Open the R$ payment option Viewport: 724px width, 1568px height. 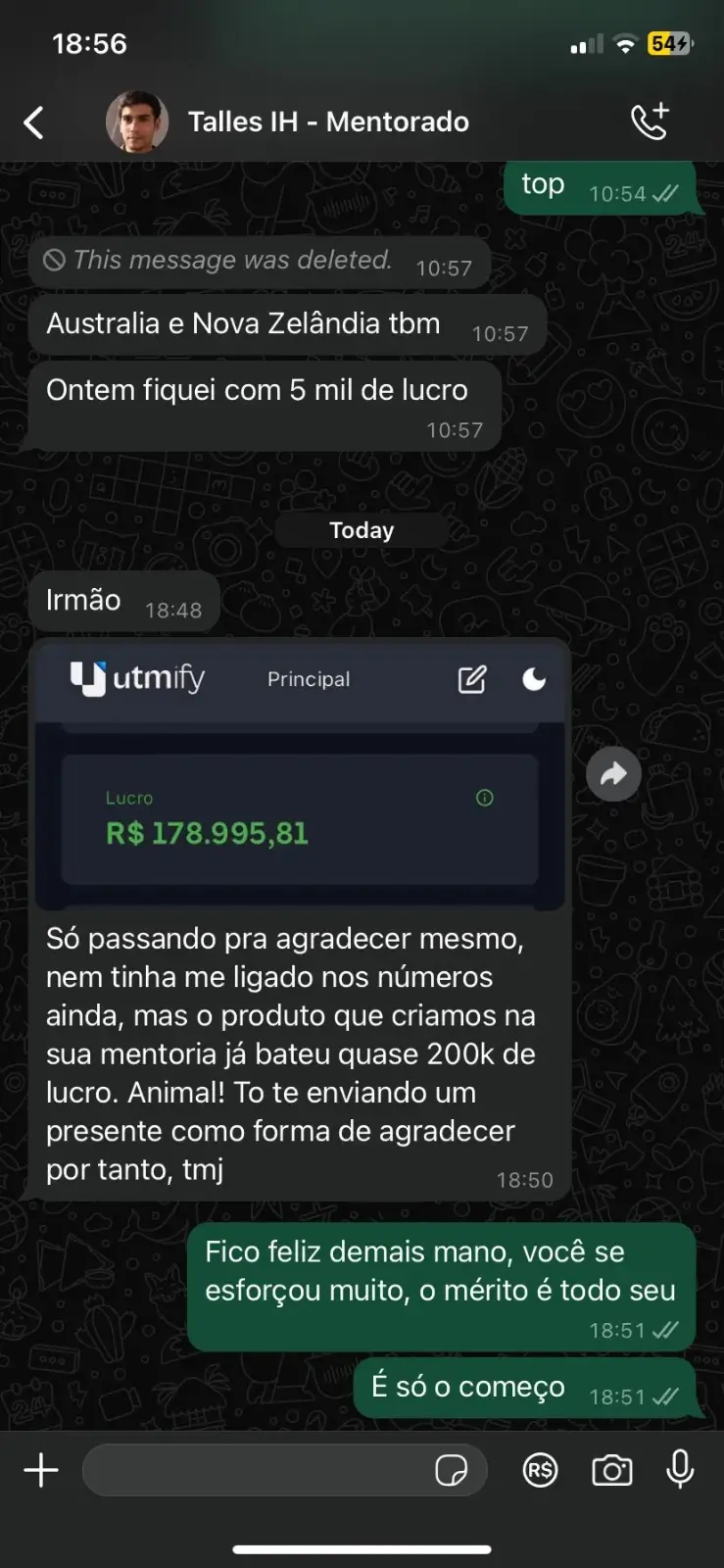[540, 1470]
